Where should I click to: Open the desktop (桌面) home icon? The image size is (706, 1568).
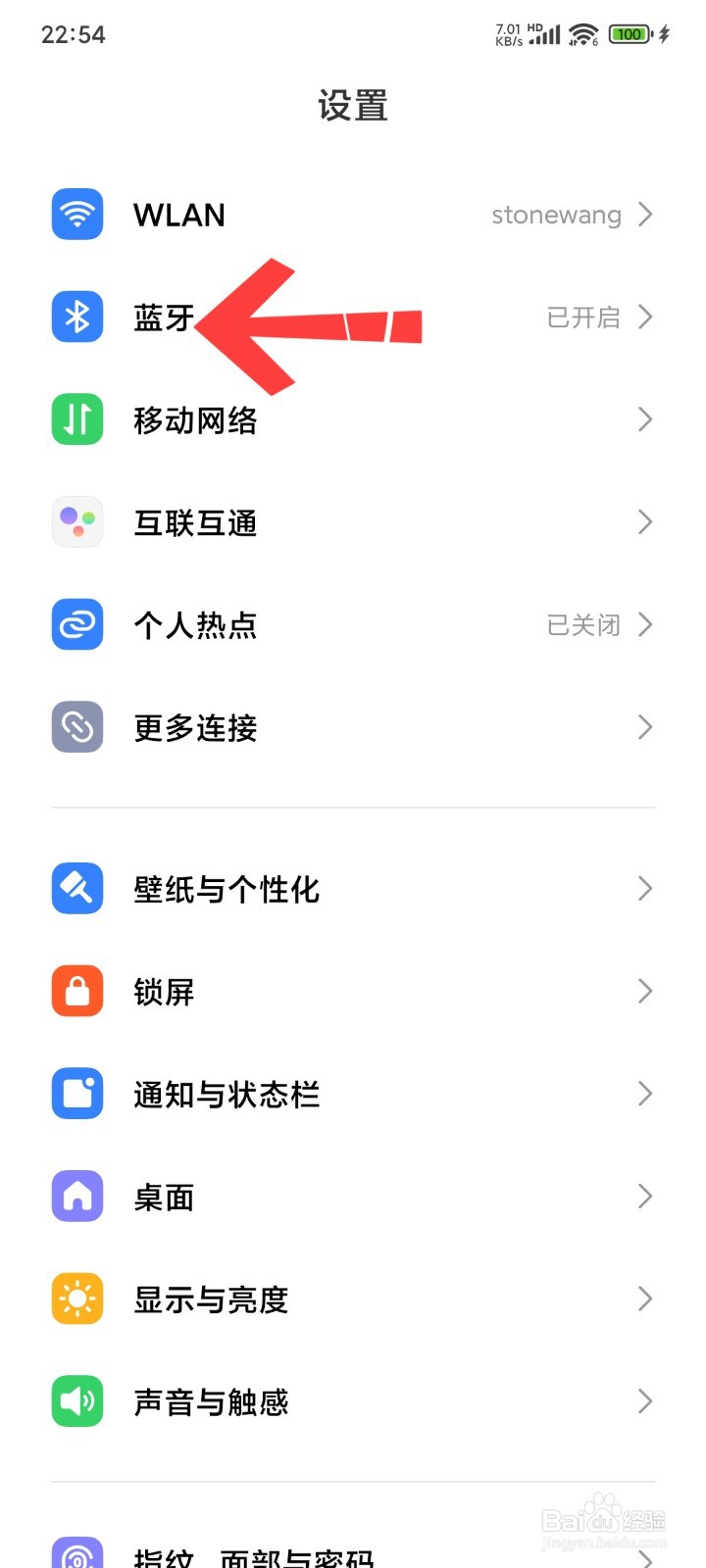[x=76, y=1196]
